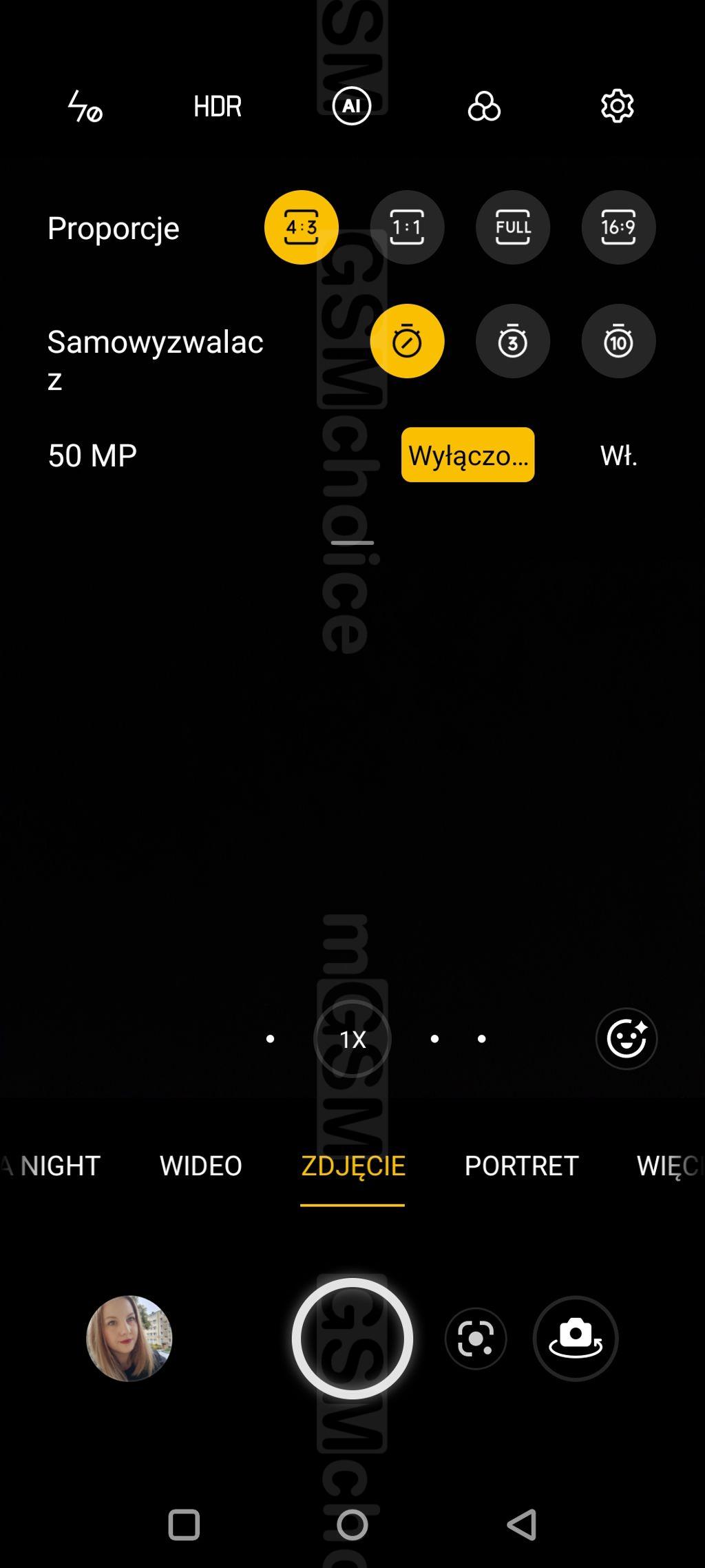The height and width of the screenshot is (1568, 705).
Task: Open the last photo thumbnail in gallery
Action: (129, 1339)
